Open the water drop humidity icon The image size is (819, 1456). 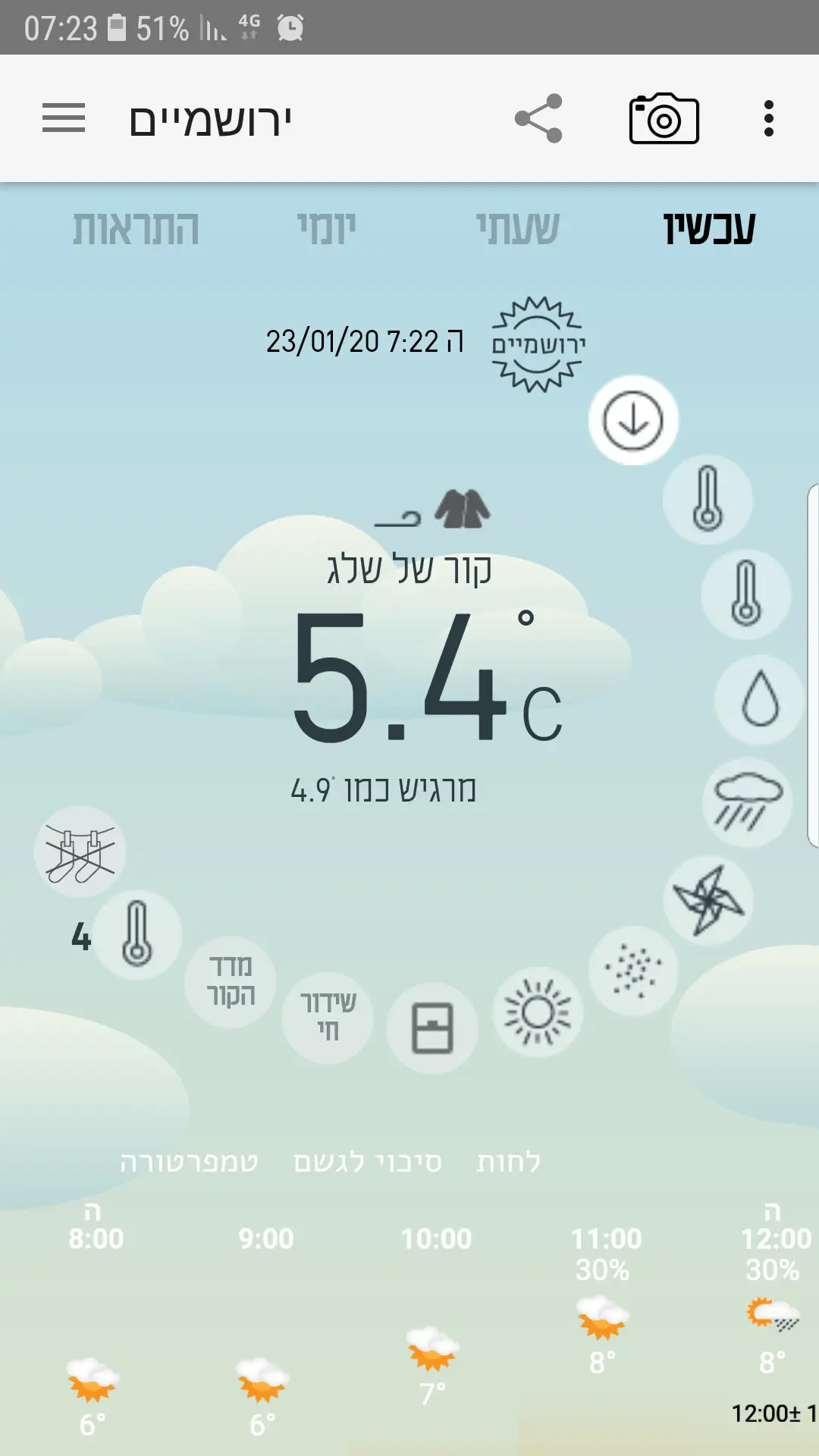pyautogui.click(x=760, y=700)
